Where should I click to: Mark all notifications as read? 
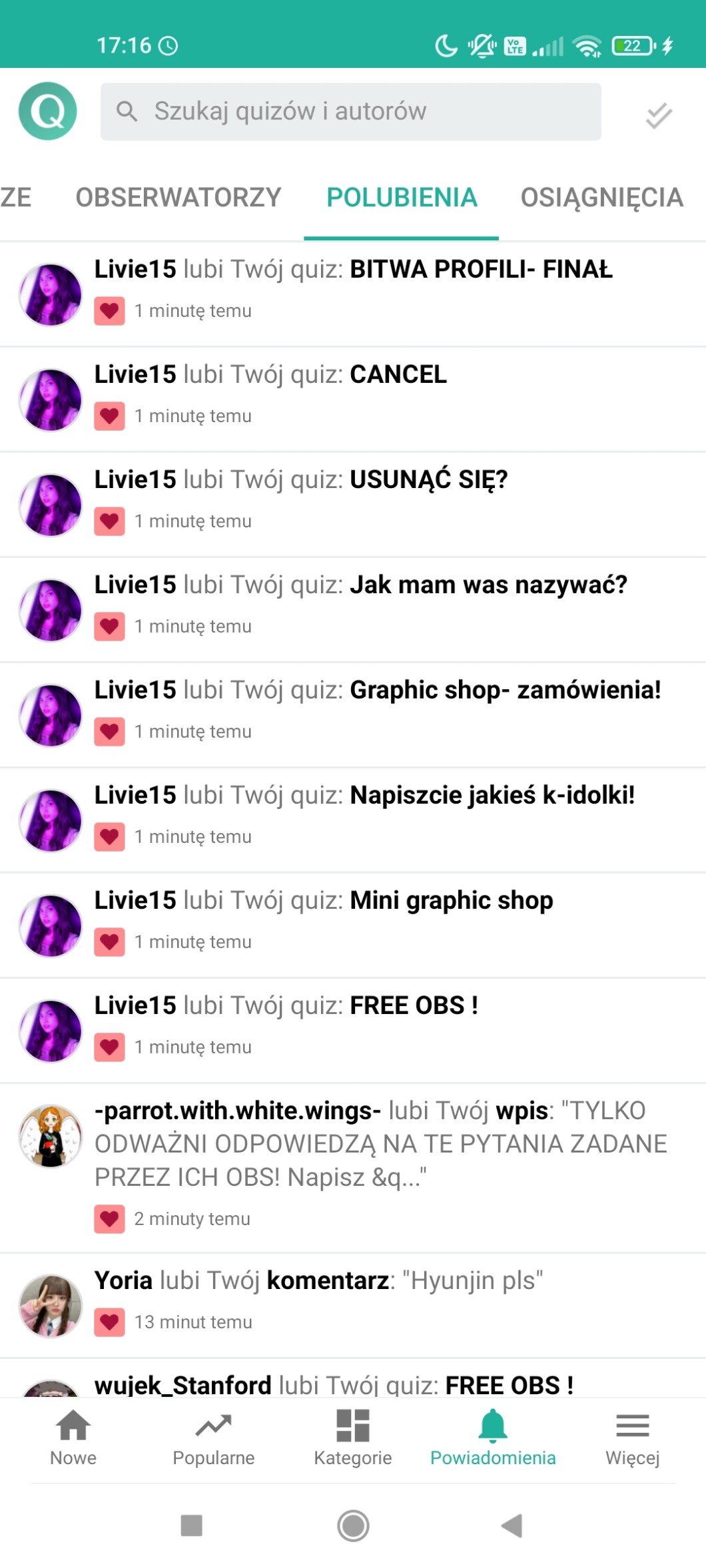point(658,116)
